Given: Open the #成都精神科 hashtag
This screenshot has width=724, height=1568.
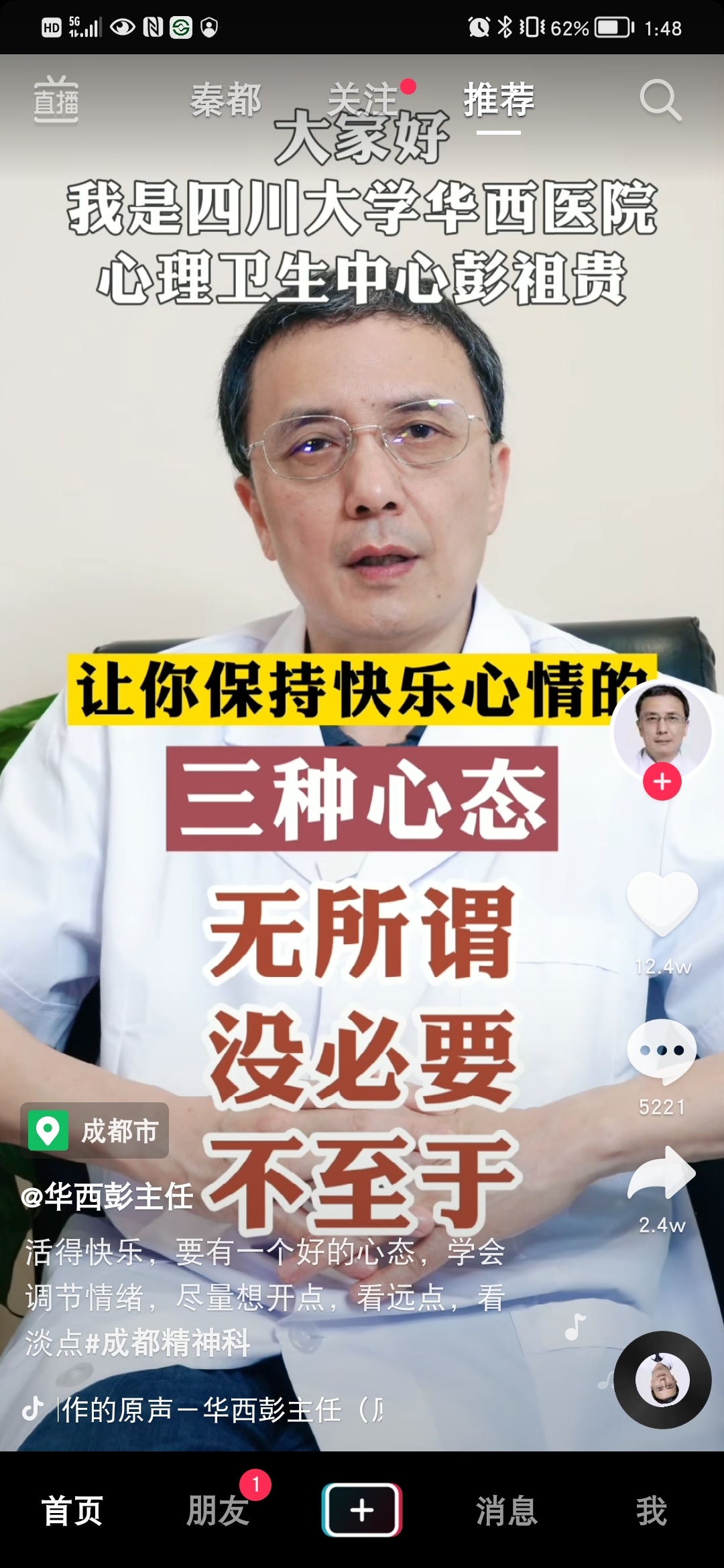Looking at the screenshot, I should (168, 1343).
